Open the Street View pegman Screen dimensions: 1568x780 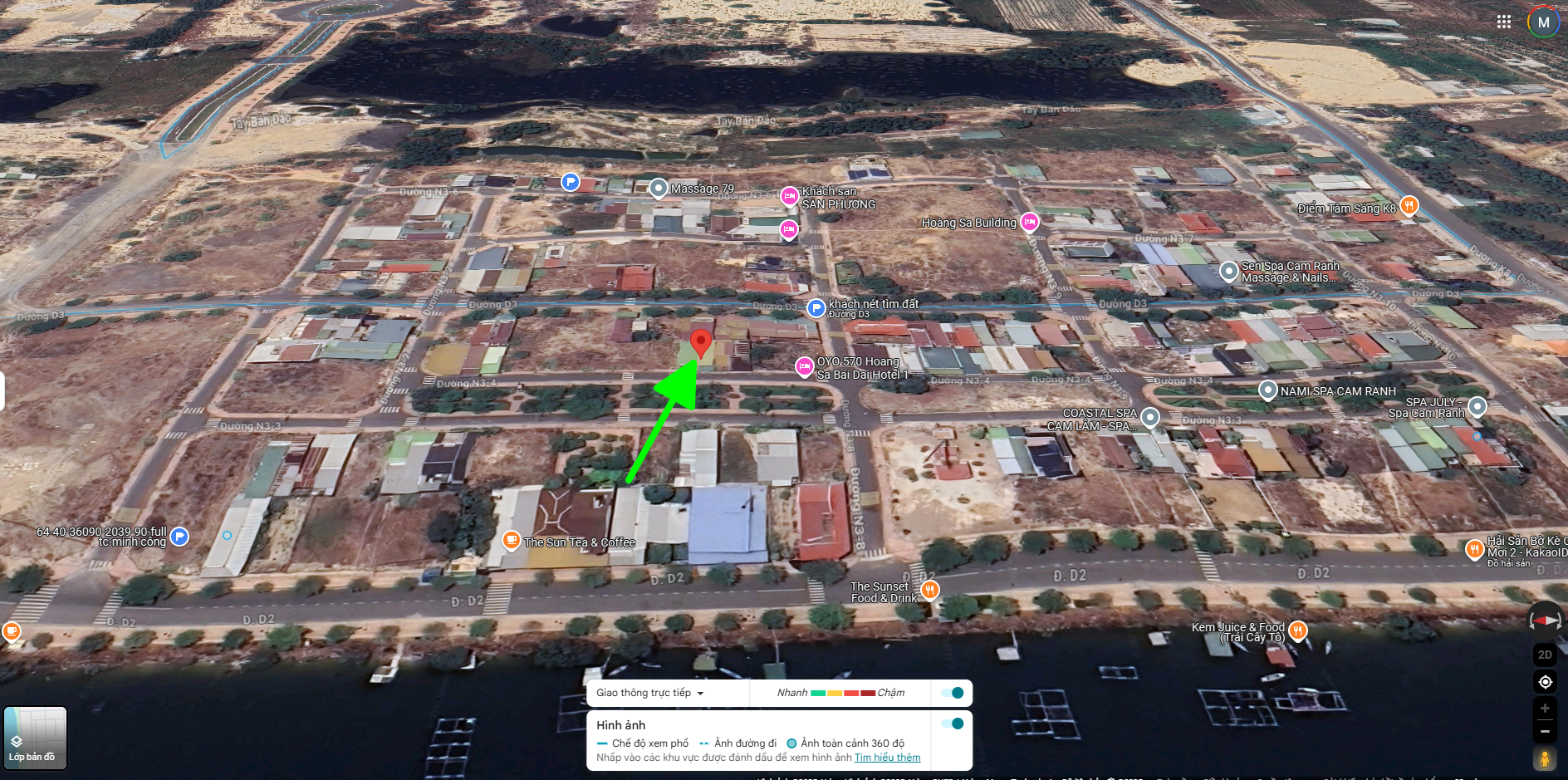1545,758
